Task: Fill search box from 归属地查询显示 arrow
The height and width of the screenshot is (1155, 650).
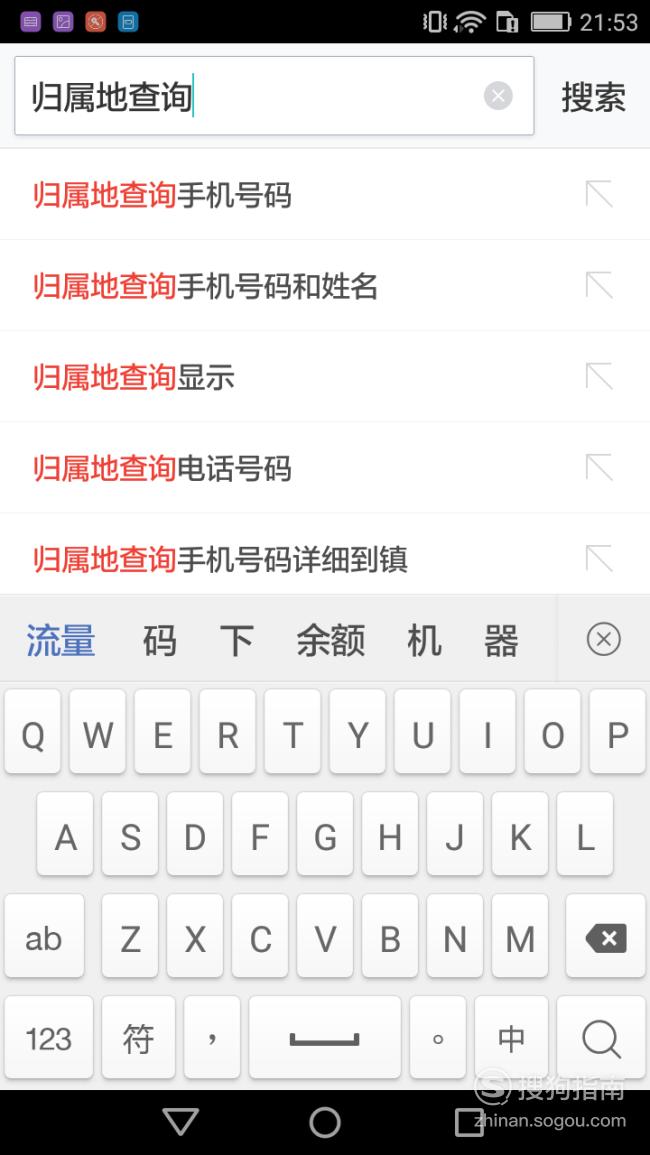Action: (599, 376)
